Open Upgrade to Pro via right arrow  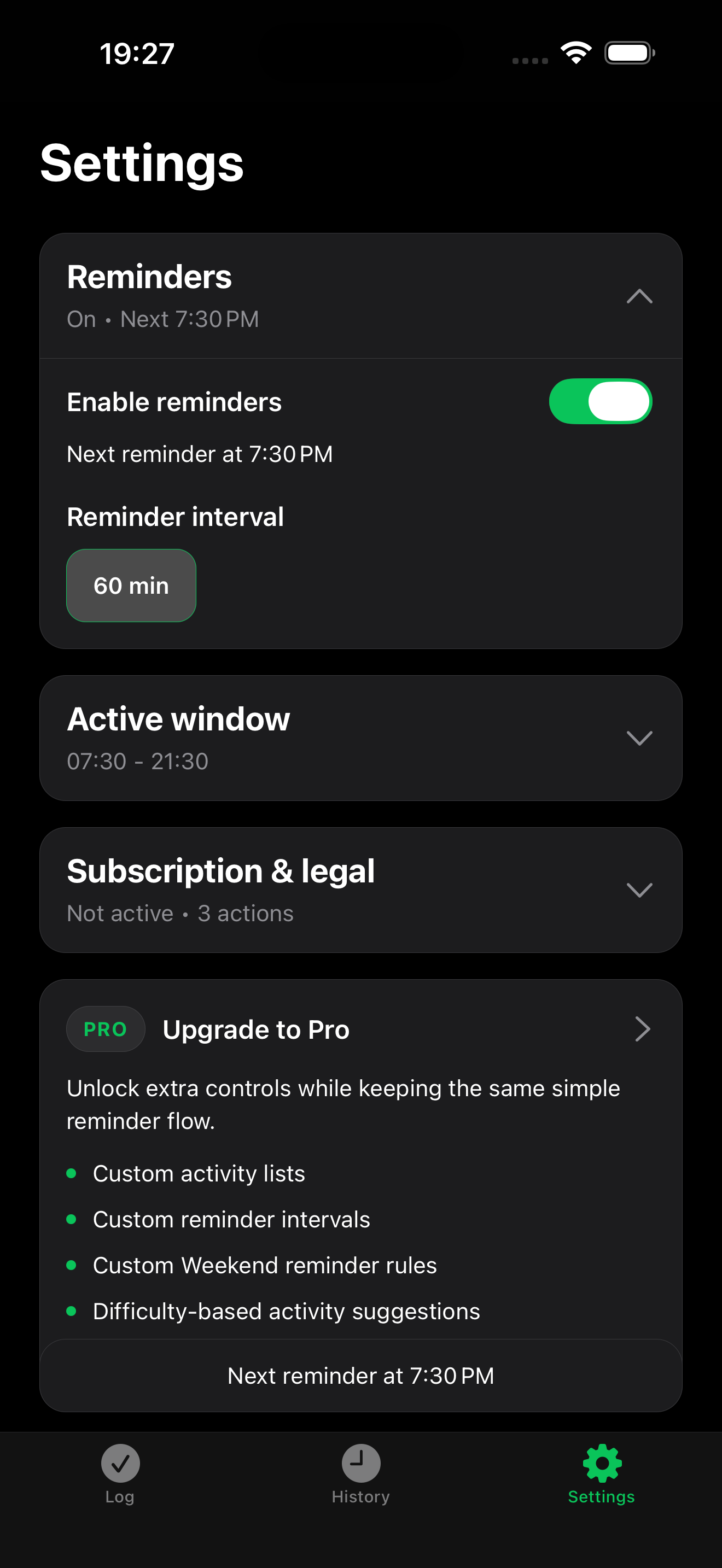click(643, 1029)
